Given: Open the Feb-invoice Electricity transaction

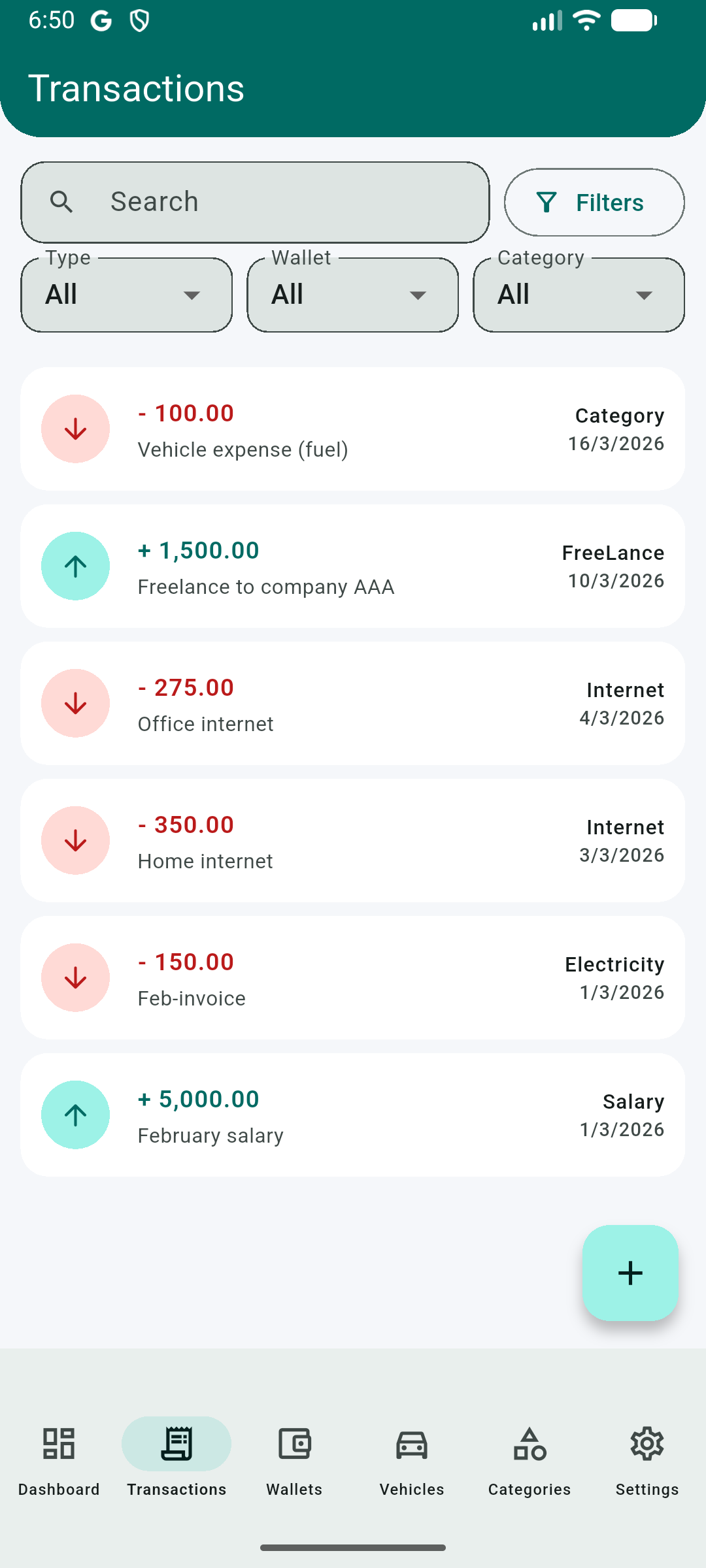Looking at the screenshot, I should [353, 977].
